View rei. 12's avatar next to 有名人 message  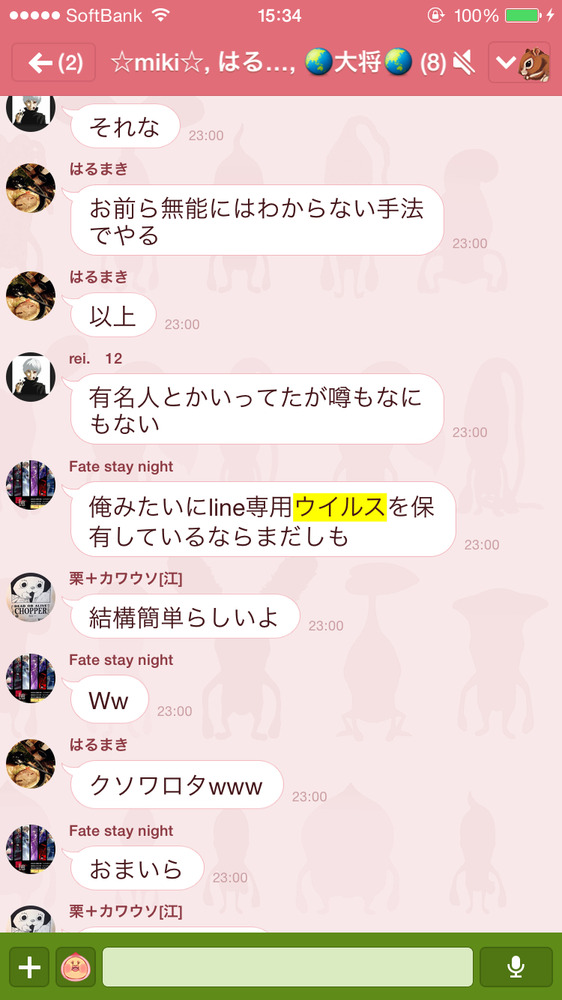pos(31,377)
